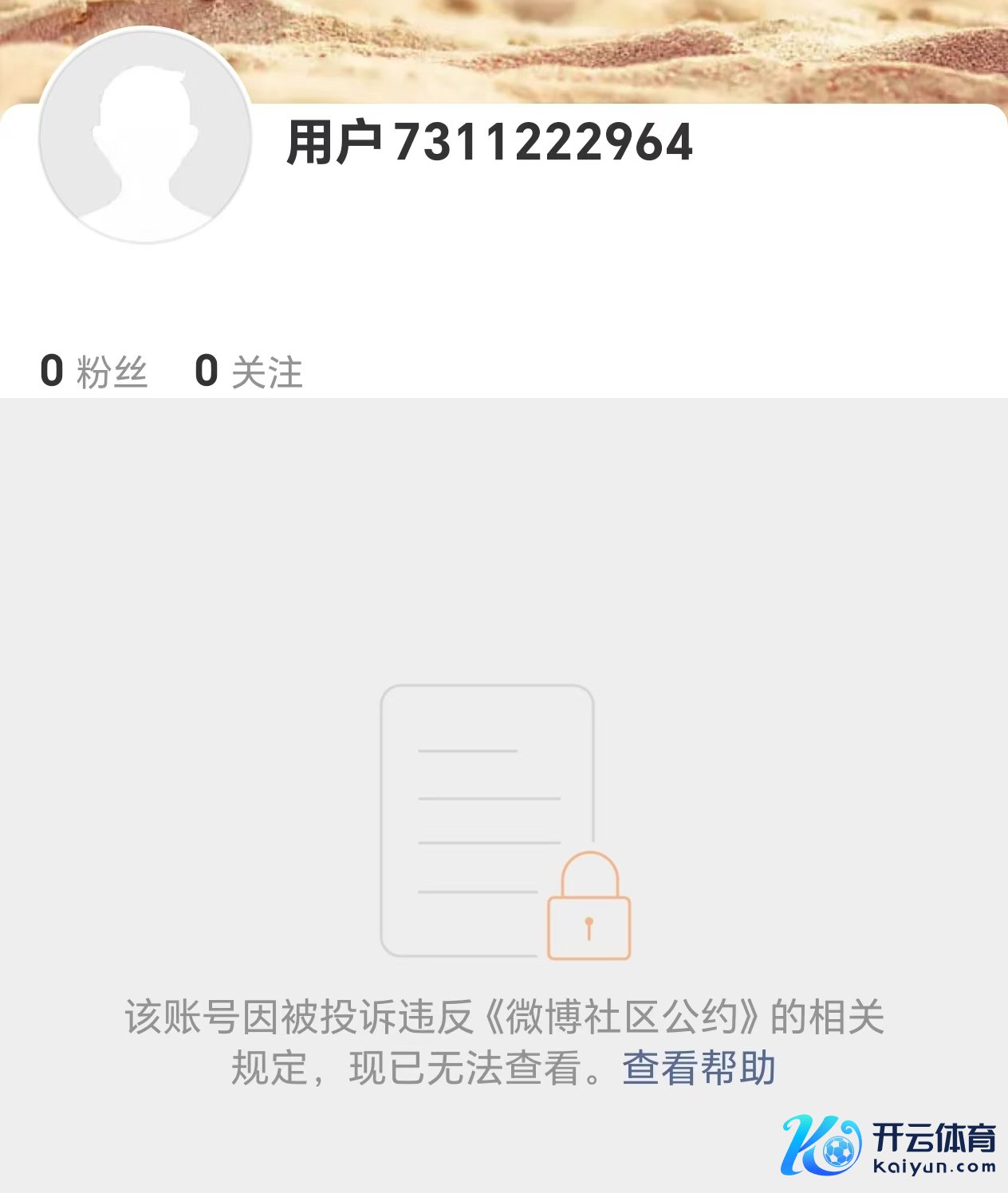Open the 查看帮助 help link
The image size is (1008, 1193).
[x=699, y=1068]
